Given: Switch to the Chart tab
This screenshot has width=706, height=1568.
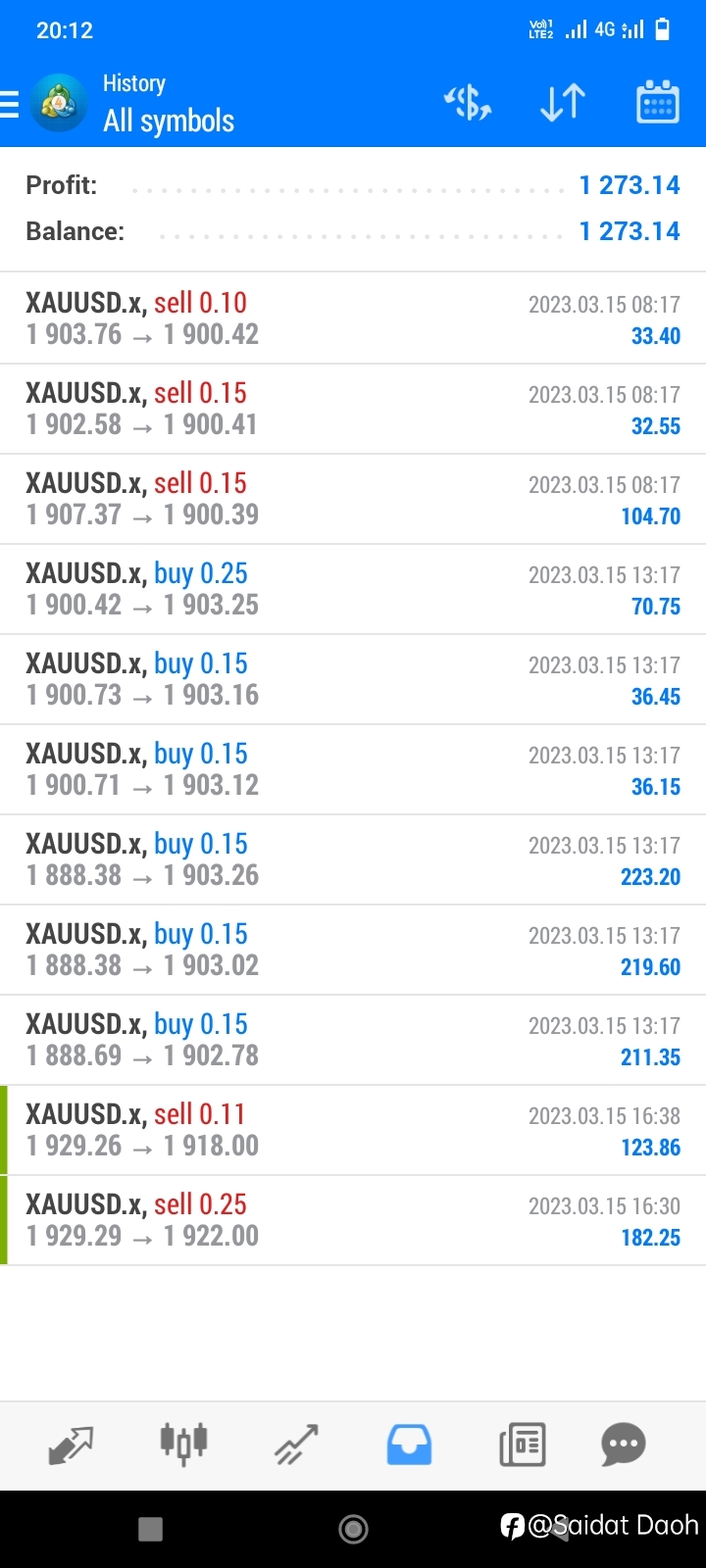Looking at the screenshot, I should pyautogui.click(x=183, y=1445).
